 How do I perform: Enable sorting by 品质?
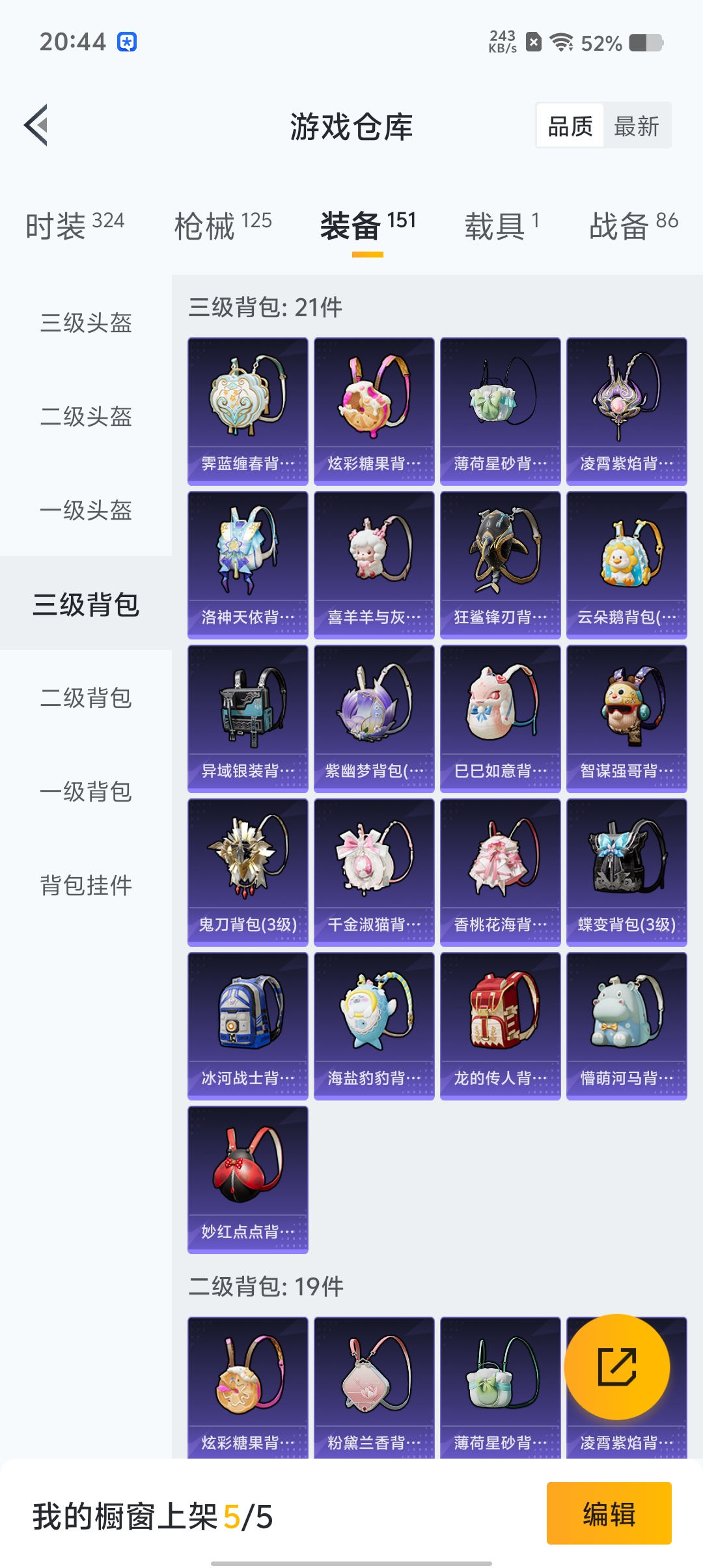[x=569, y=125]
